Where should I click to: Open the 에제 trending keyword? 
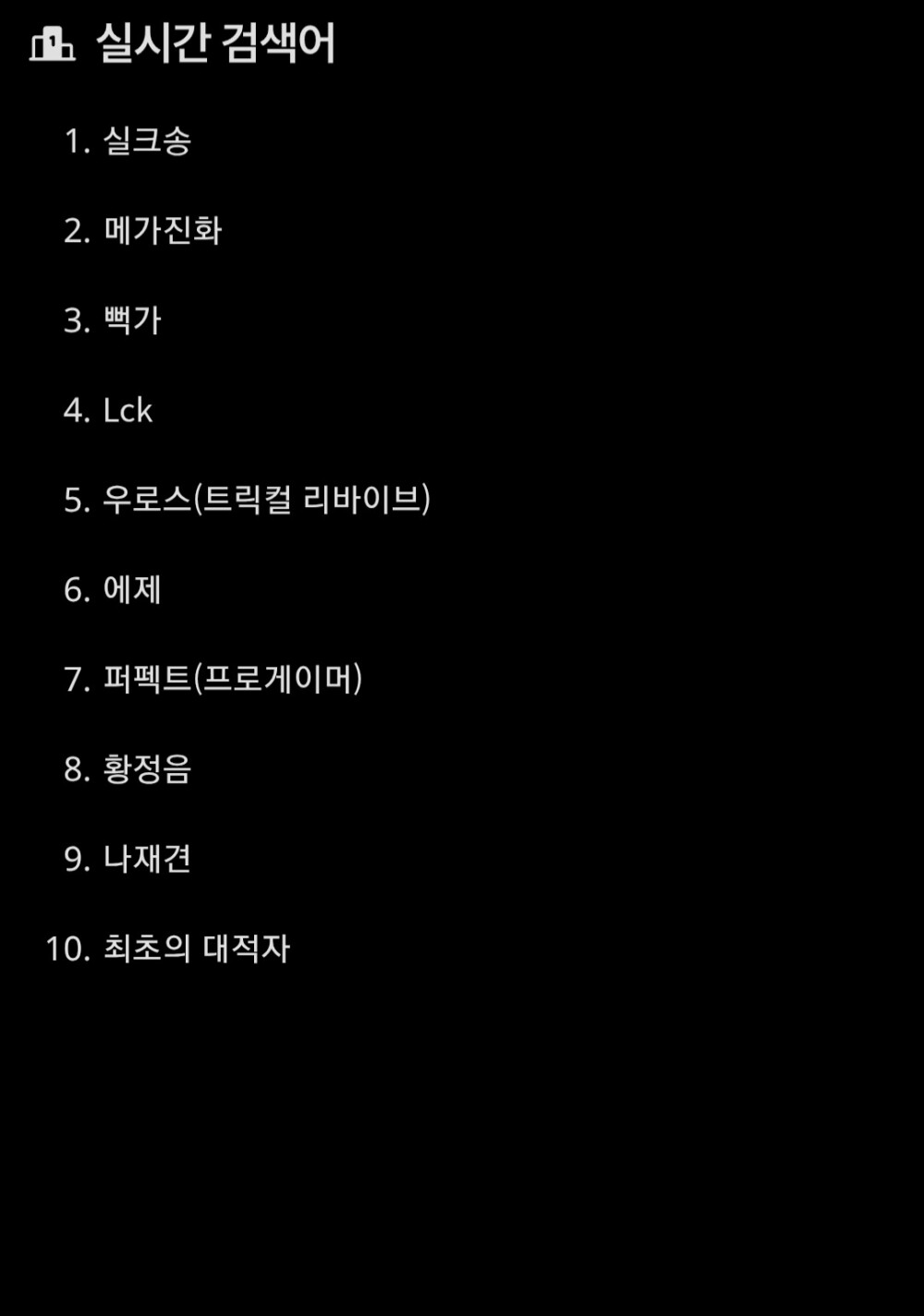pos(132,589)
